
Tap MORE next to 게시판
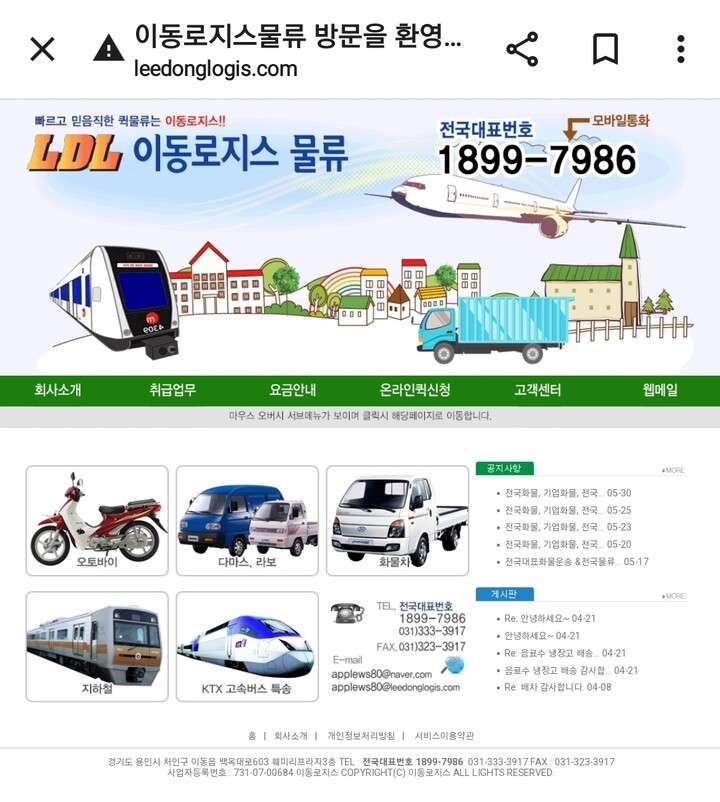click(673, 596)
